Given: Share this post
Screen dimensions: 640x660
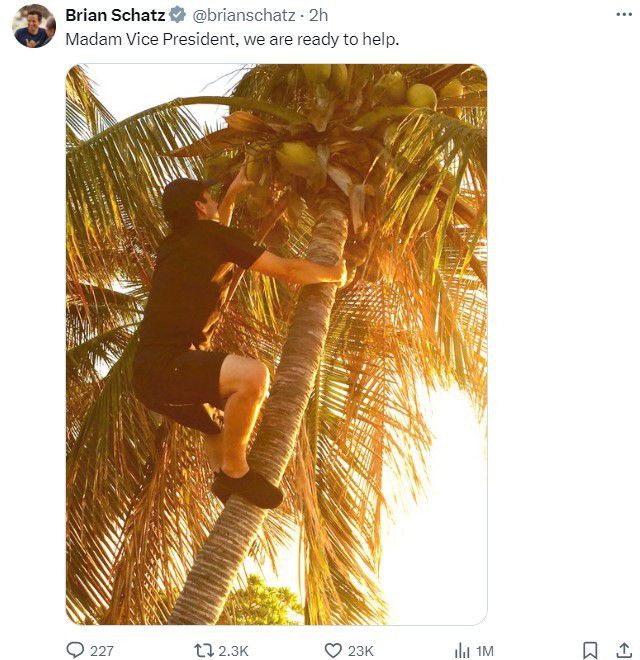Looking at the screenshot, I should (624, 650).
